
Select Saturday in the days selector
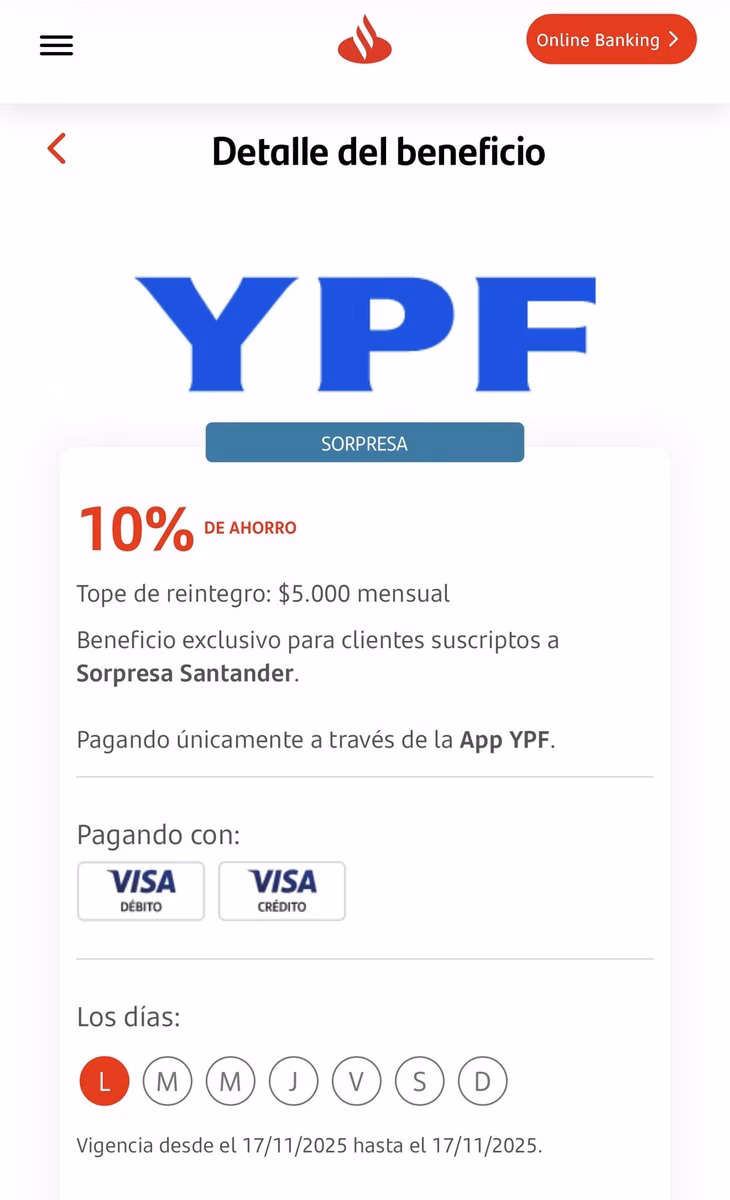point(419,1081)
